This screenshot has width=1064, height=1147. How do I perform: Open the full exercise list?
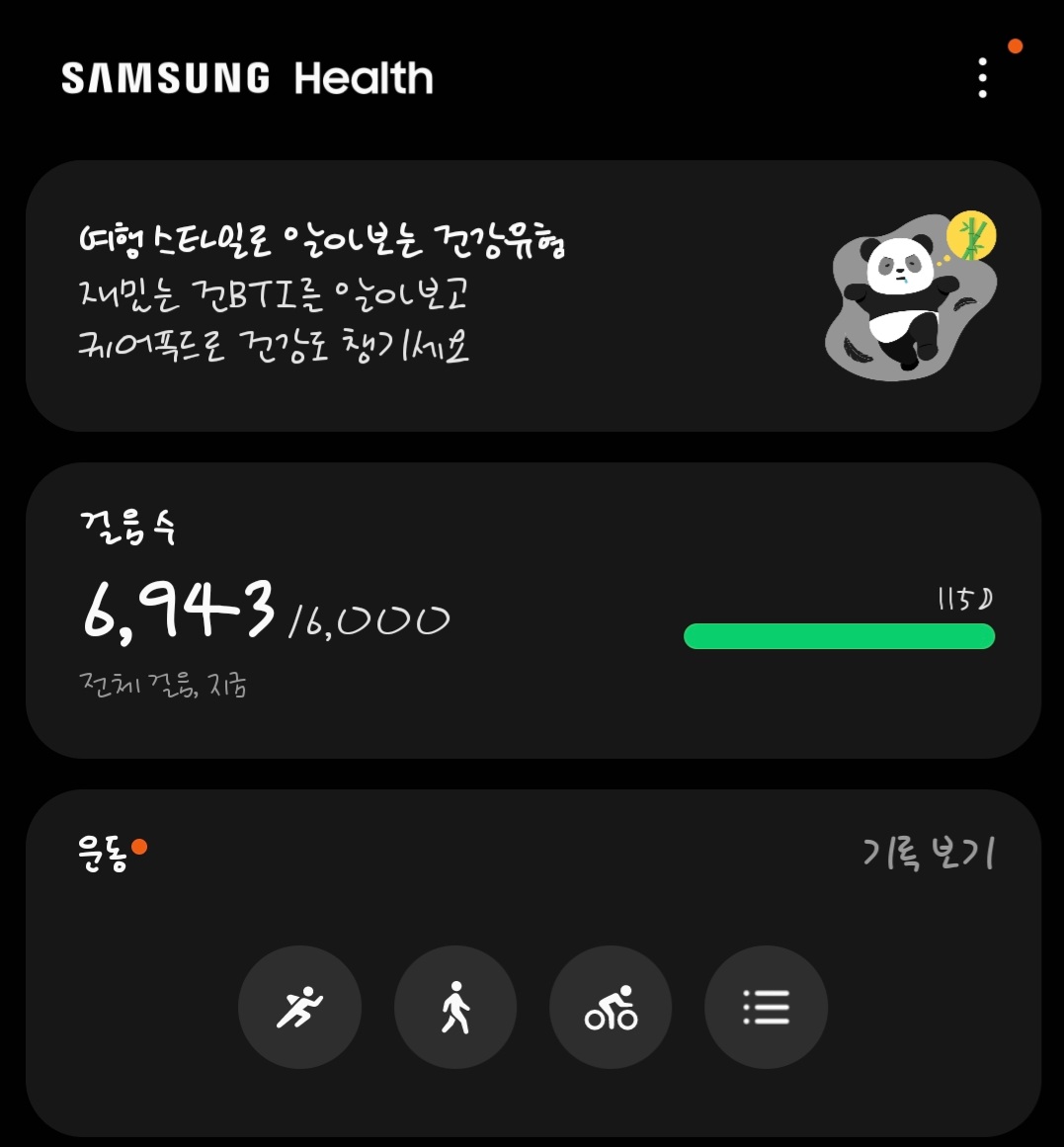[x=766, y=1008]
